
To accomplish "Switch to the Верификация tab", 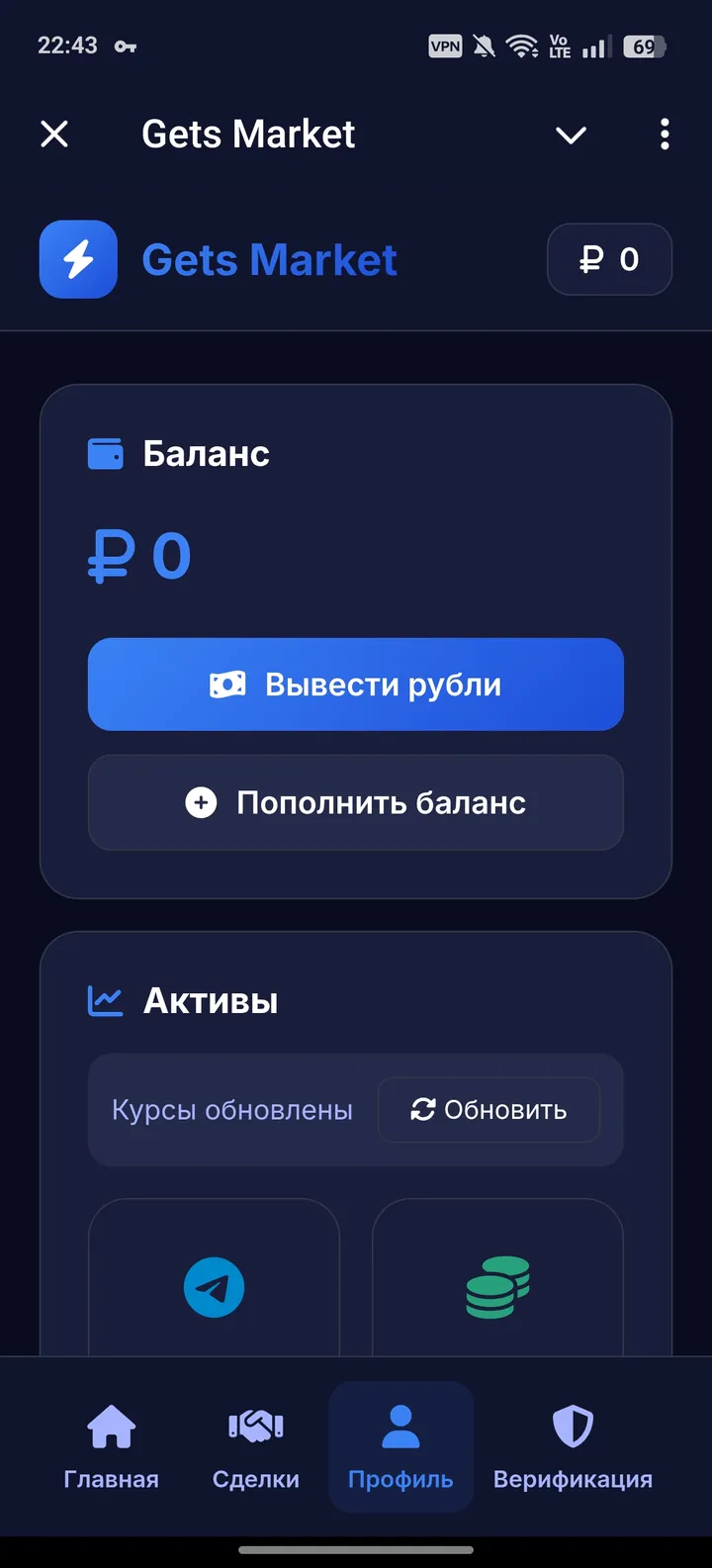I will [x=572, y=1447].
